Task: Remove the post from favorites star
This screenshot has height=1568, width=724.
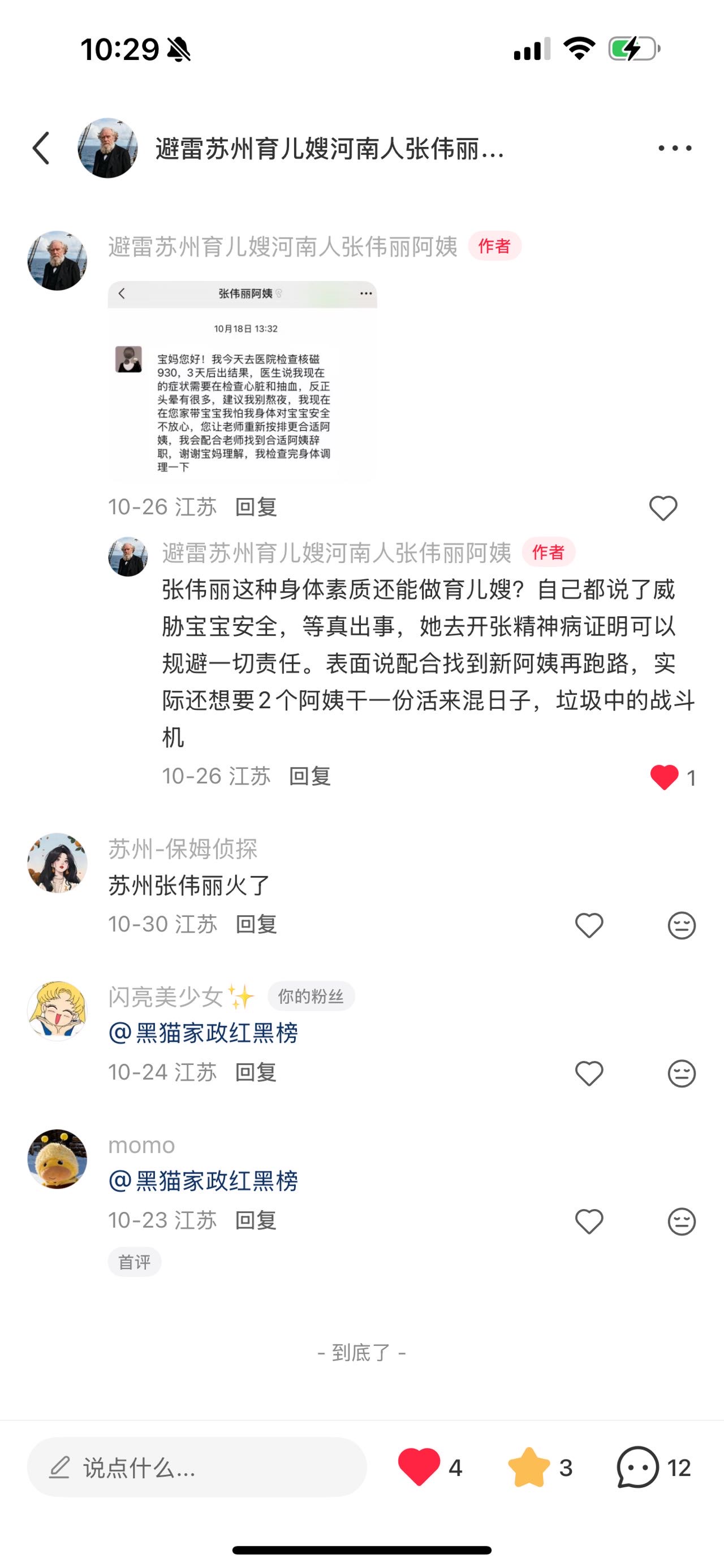Action: coord(528,1467)
